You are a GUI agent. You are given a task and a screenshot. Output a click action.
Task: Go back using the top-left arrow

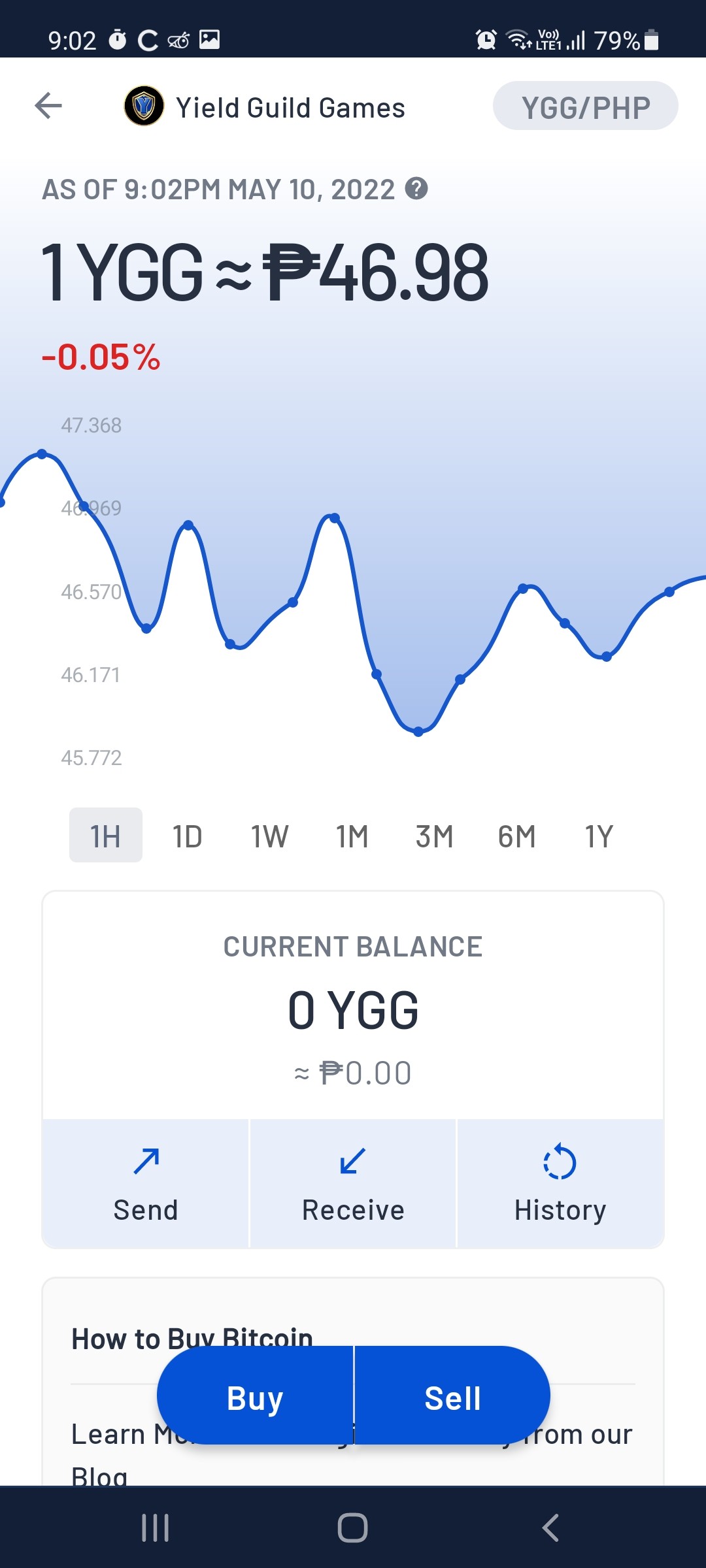48,106
